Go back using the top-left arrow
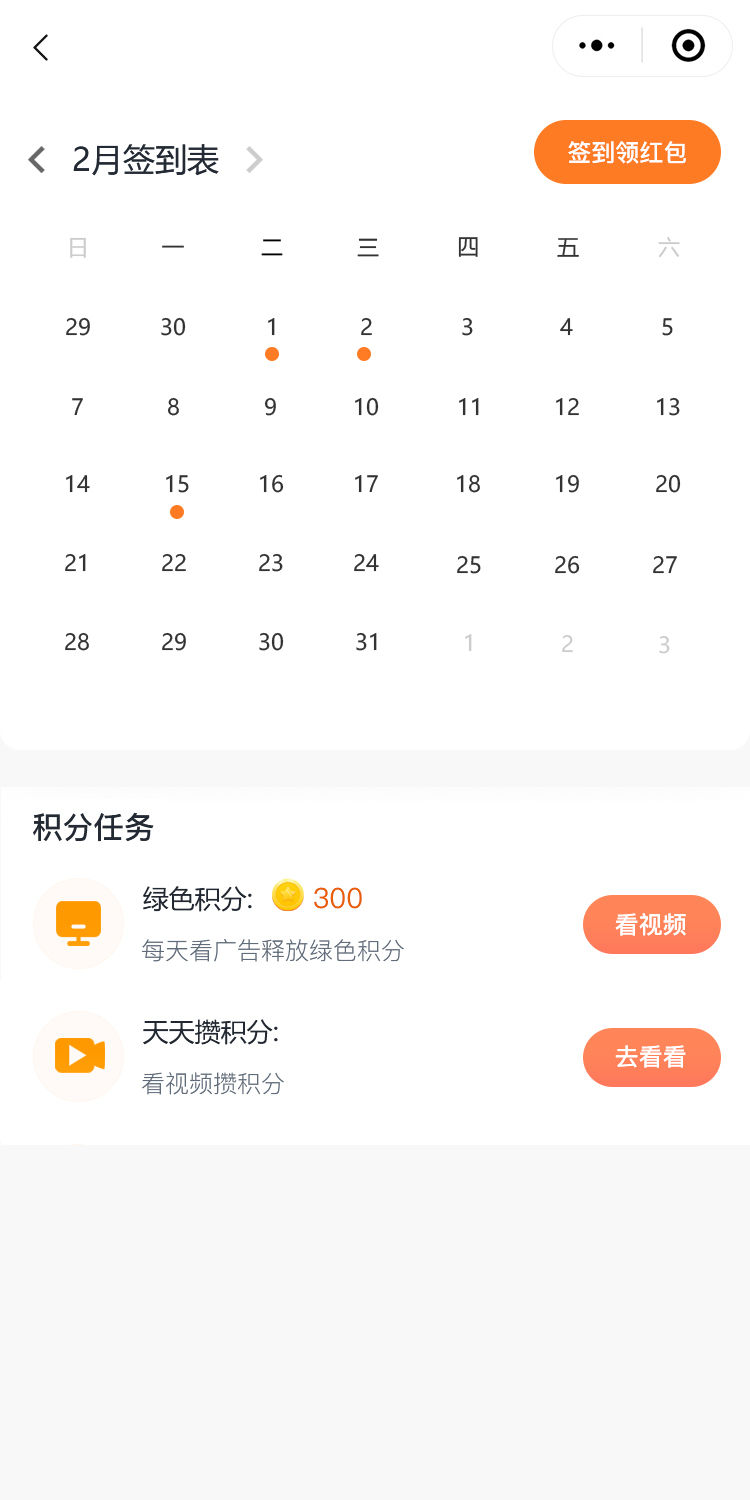 (41, 47)
